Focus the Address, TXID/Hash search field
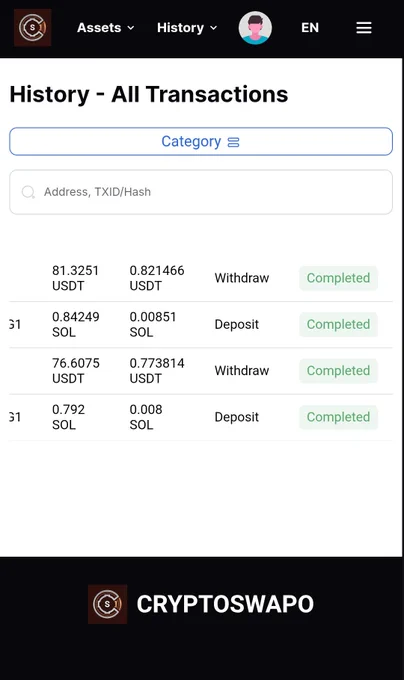The height and width of the screenshot is (680, 404). pyautogui.click(x=201, y=192)
